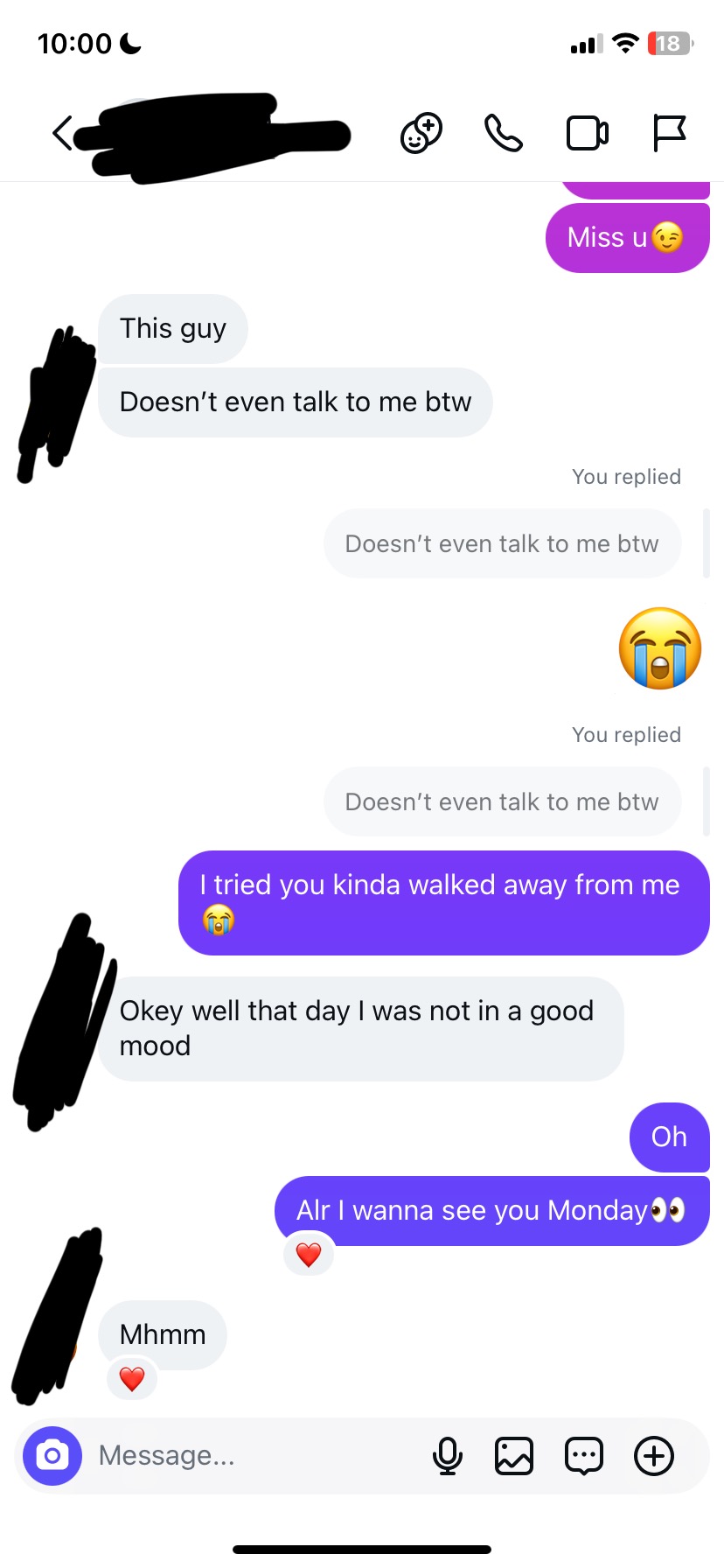Open the camera from message bar
Image resolution: width=724 pixels, height=1568 pixels.
[52, 1456]
